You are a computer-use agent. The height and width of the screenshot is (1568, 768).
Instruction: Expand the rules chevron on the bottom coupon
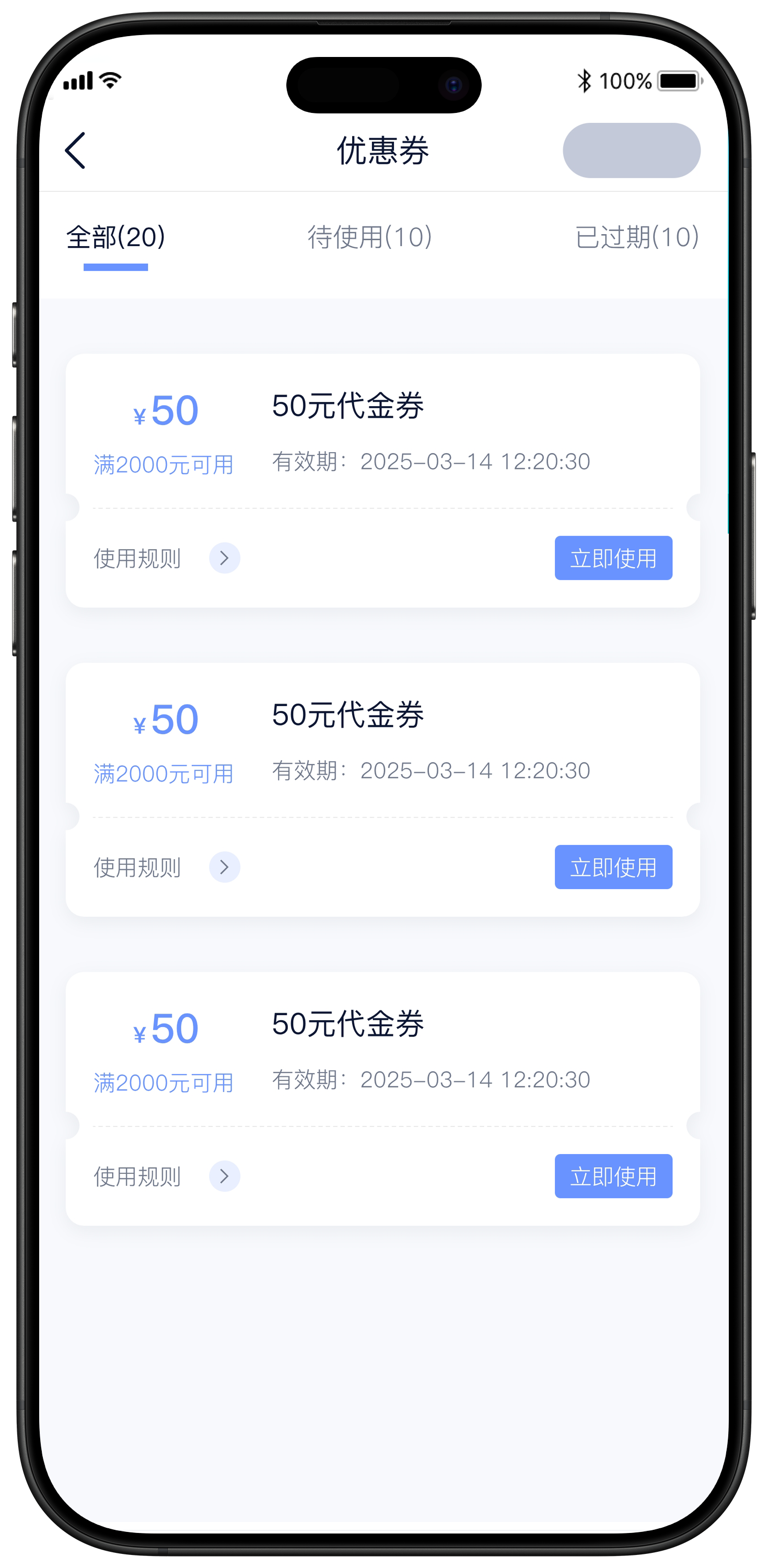click(x=225, y=1176)
